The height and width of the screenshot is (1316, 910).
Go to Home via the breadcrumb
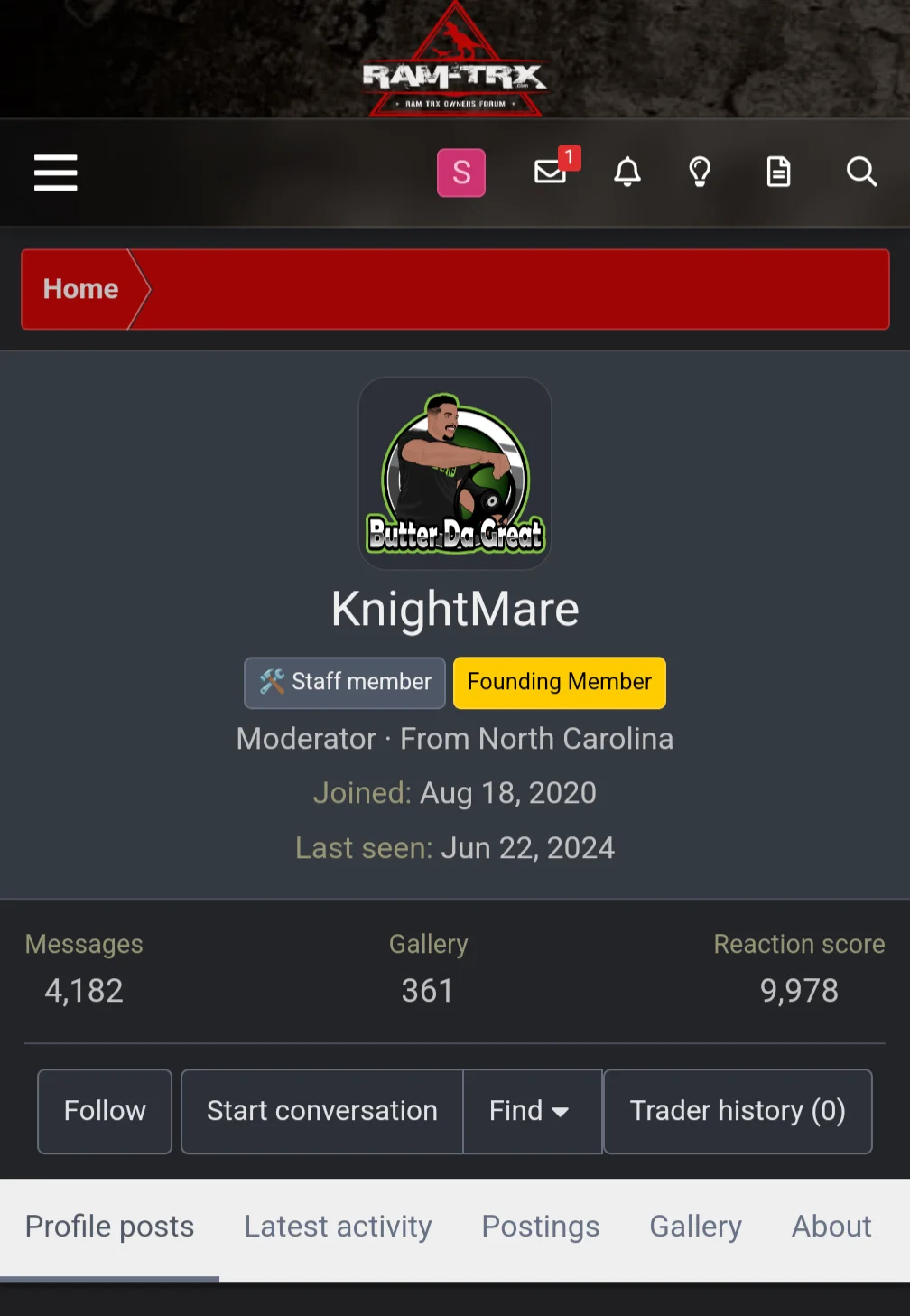[80, 289]
